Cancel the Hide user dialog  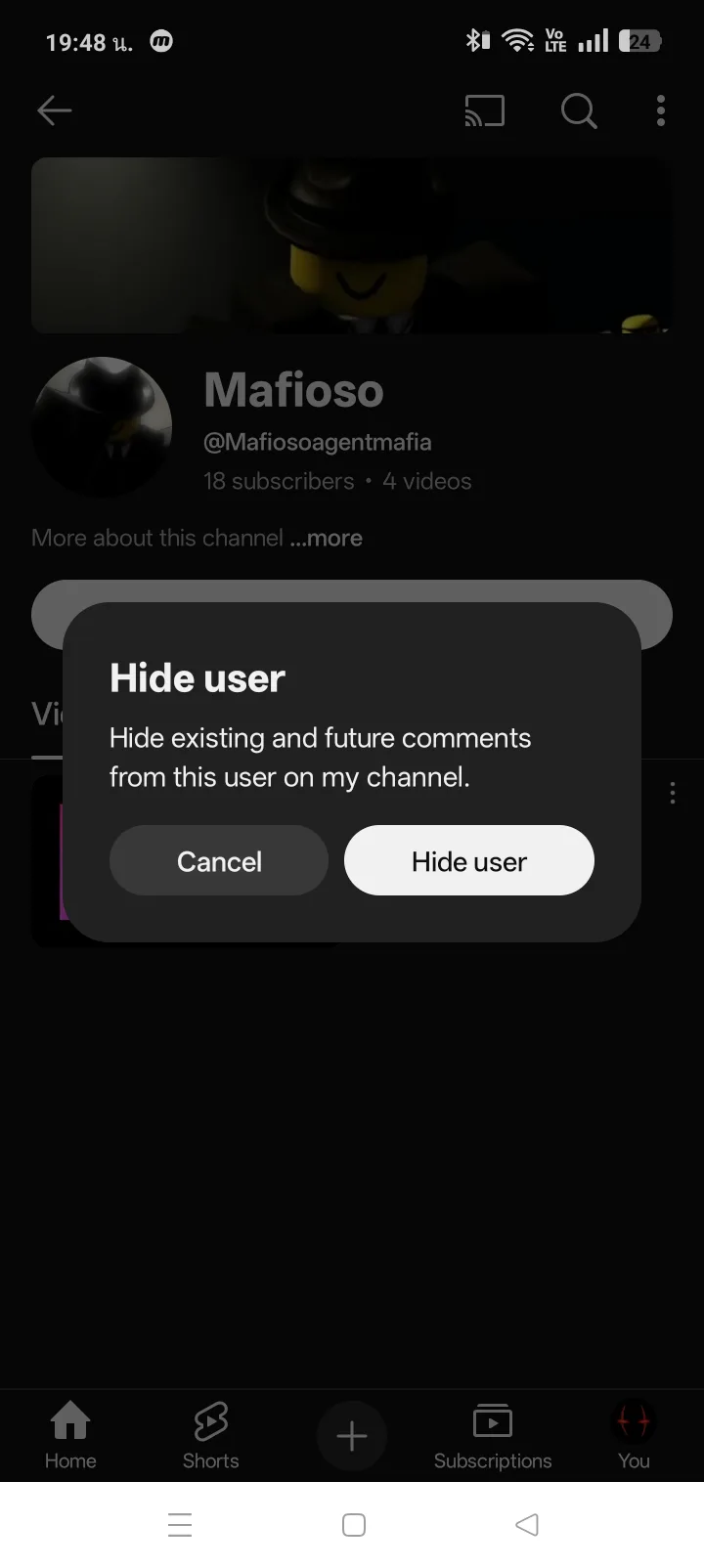pyautogui.click(x=219, y=860)
